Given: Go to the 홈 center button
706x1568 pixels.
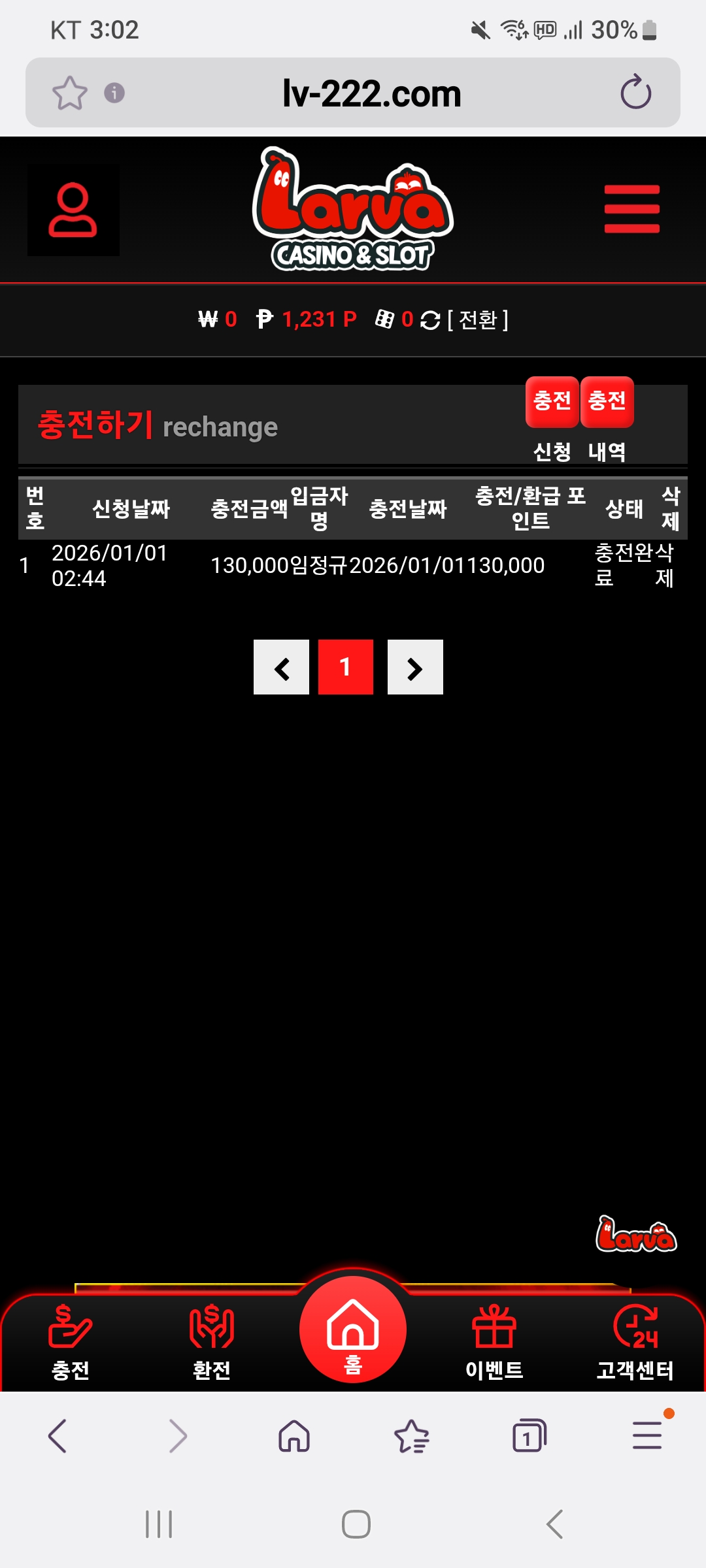Looking at the screenshot, I should pos(353,1331).
